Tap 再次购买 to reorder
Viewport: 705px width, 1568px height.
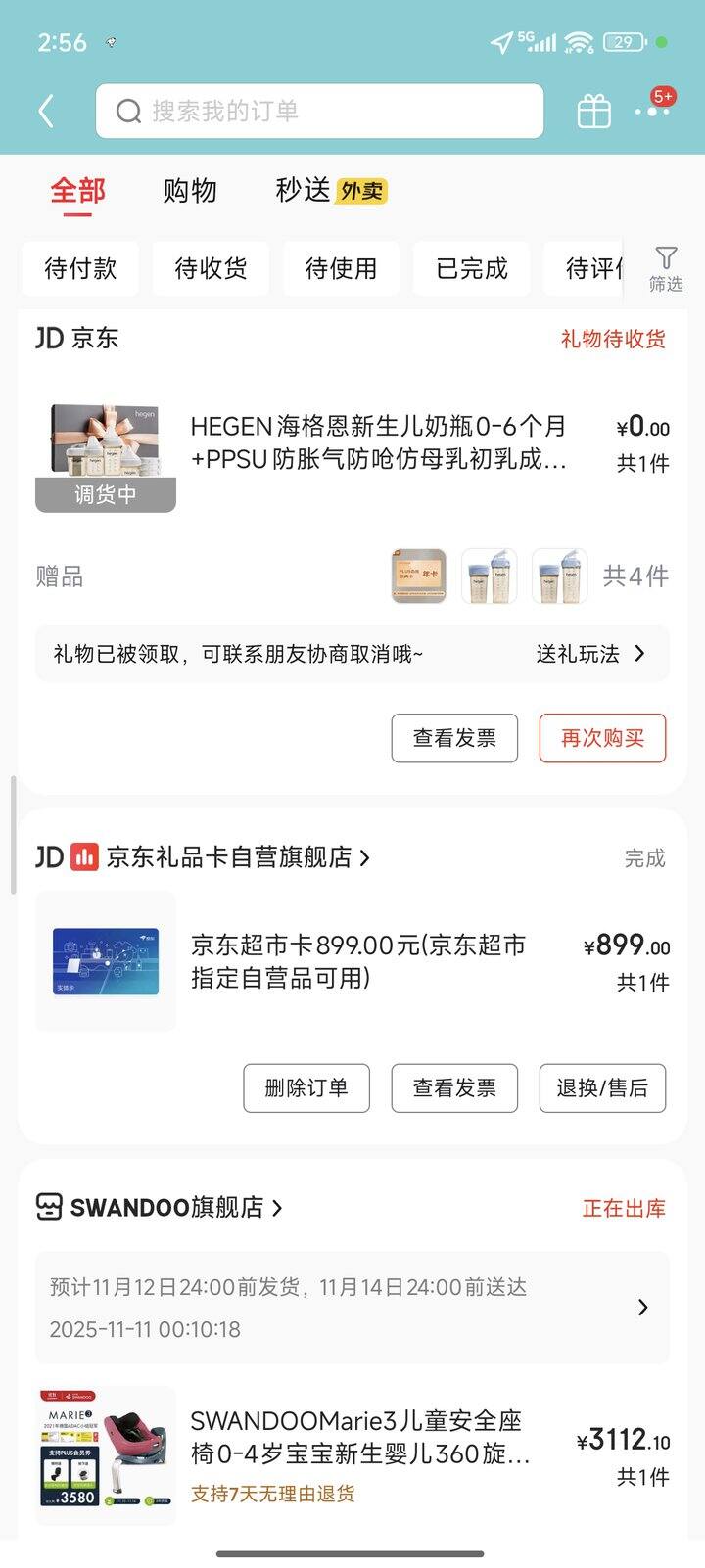(602, 738)
